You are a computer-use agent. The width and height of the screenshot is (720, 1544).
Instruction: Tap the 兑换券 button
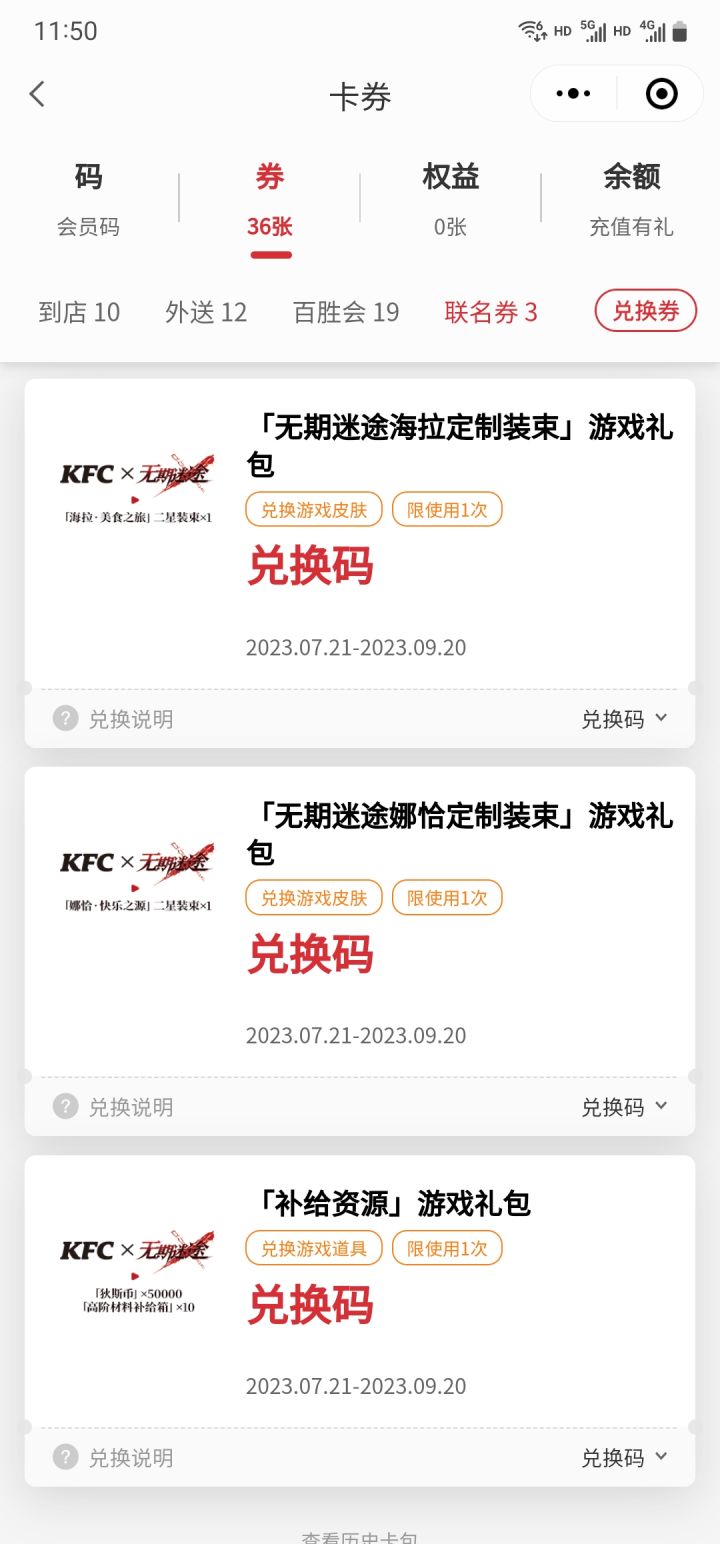click(x=645, y=311)
